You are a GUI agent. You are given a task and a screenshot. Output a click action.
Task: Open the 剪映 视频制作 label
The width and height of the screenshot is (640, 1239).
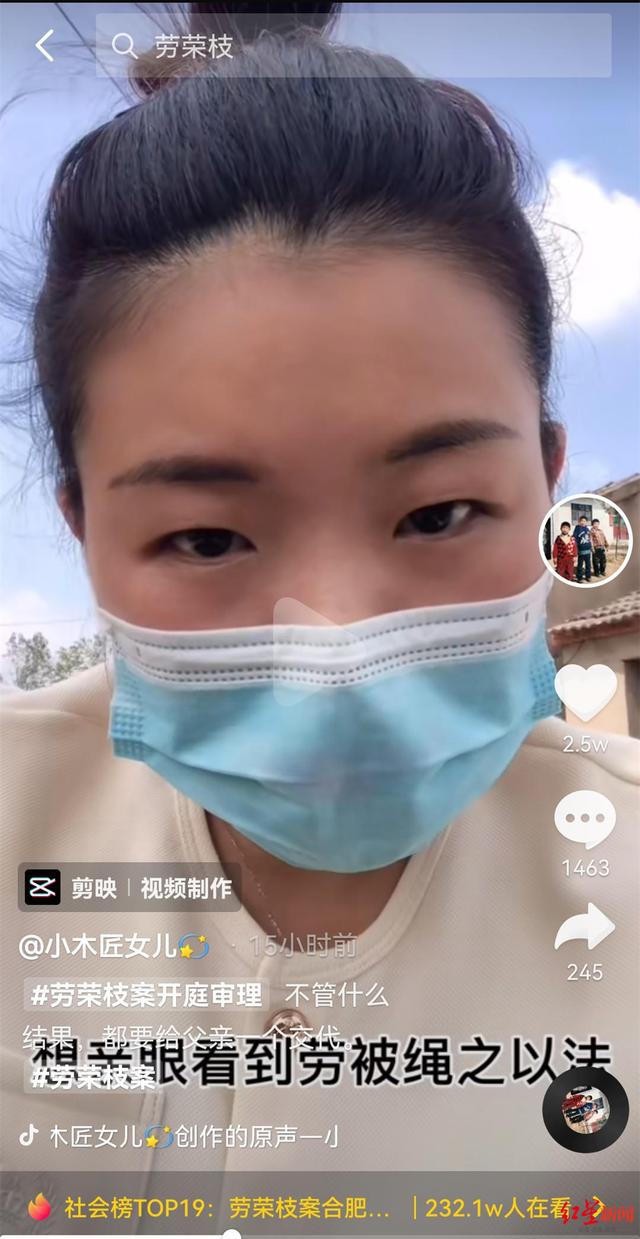pos(130,887)
